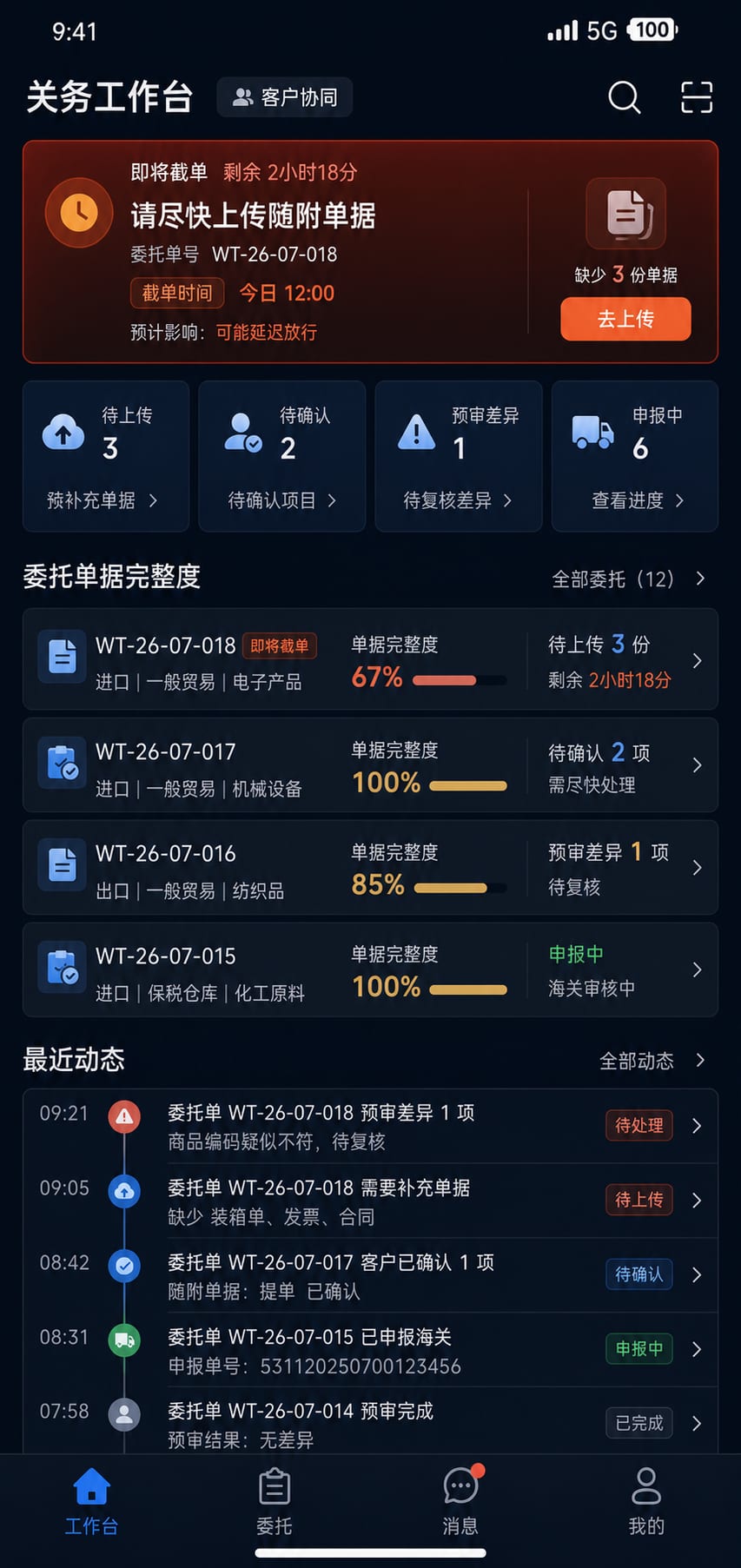Open entrustment WT-26-07-018 completeness card
This screenshot has height=1568, width=741.
tap(370, 659)
